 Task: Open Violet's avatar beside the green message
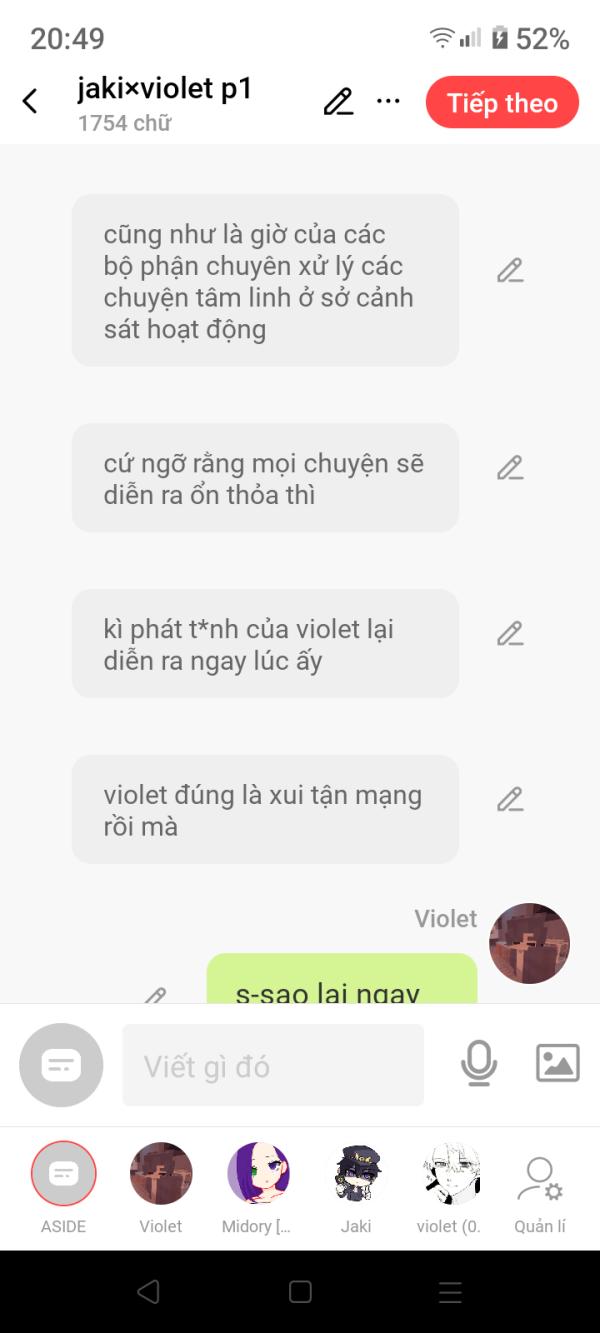[529, 943]
